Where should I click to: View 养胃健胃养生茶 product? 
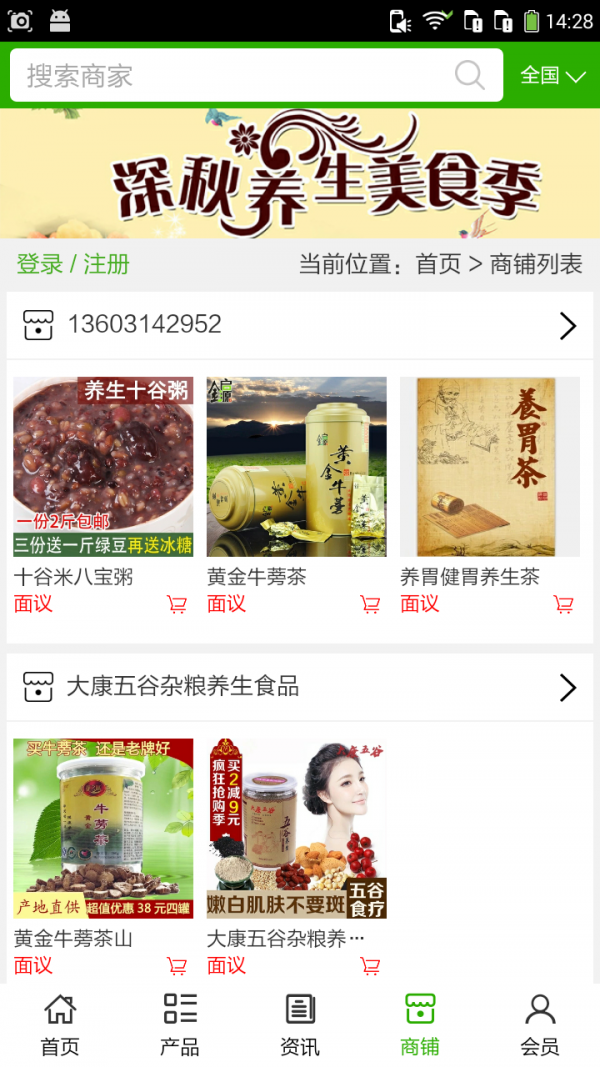pyautogui.click(x=490, y=467)
